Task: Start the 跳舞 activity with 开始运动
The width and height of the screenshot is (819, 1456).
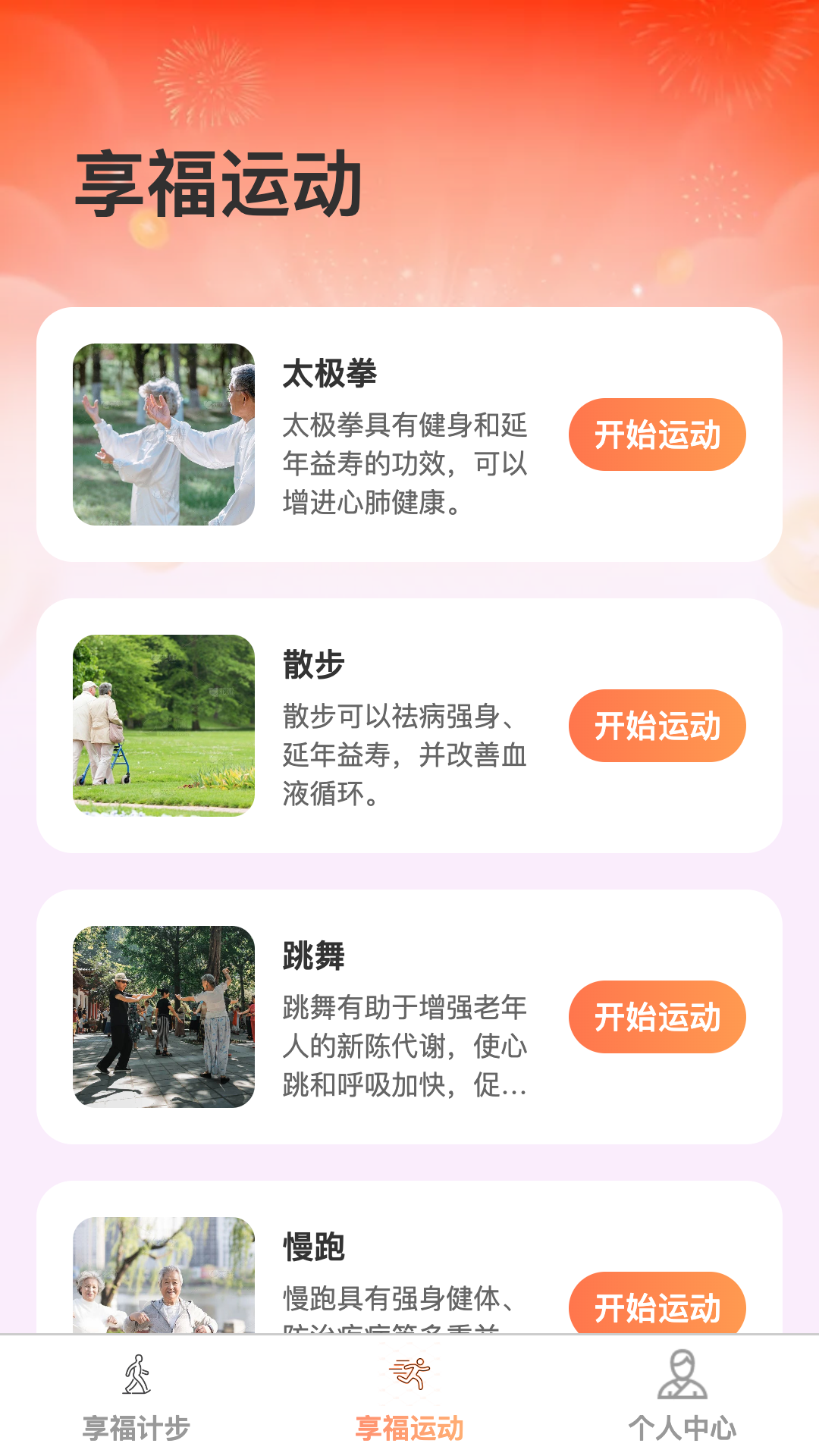Action: pos(655,1017)
